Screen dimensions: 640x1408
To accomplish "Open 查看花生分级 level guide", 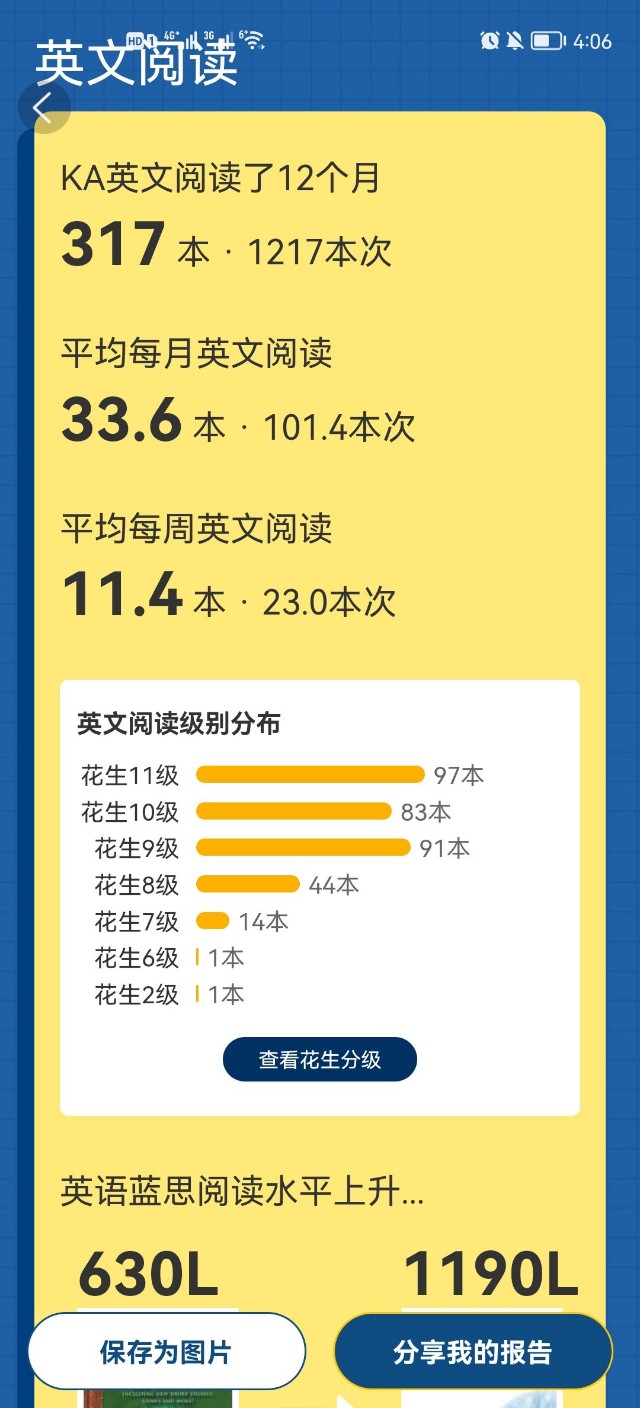I will coord(320,1059).
